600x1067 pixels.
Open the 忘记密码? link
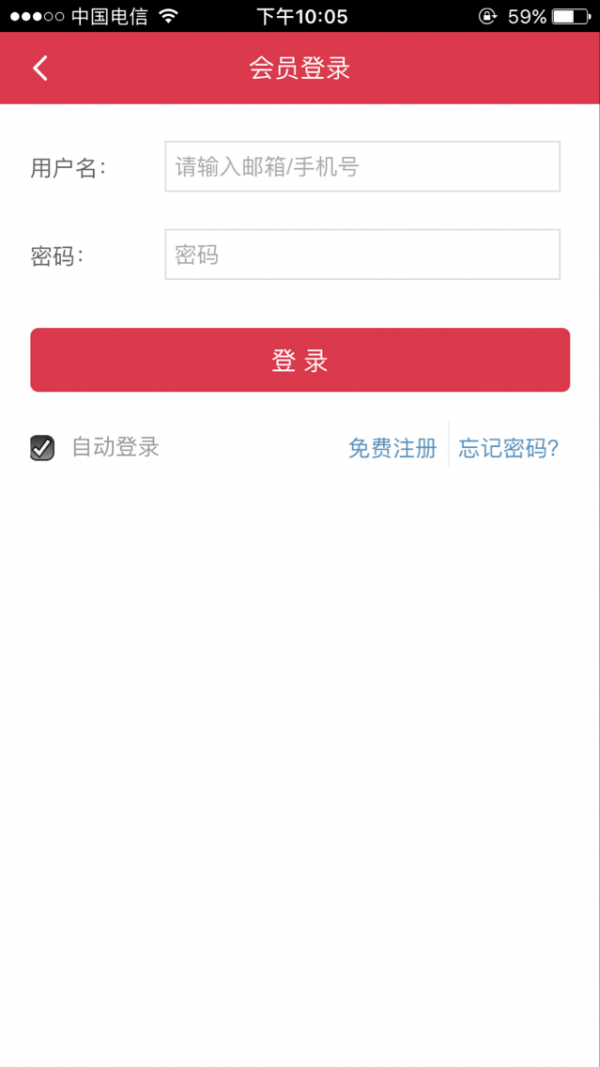point(508,449)
